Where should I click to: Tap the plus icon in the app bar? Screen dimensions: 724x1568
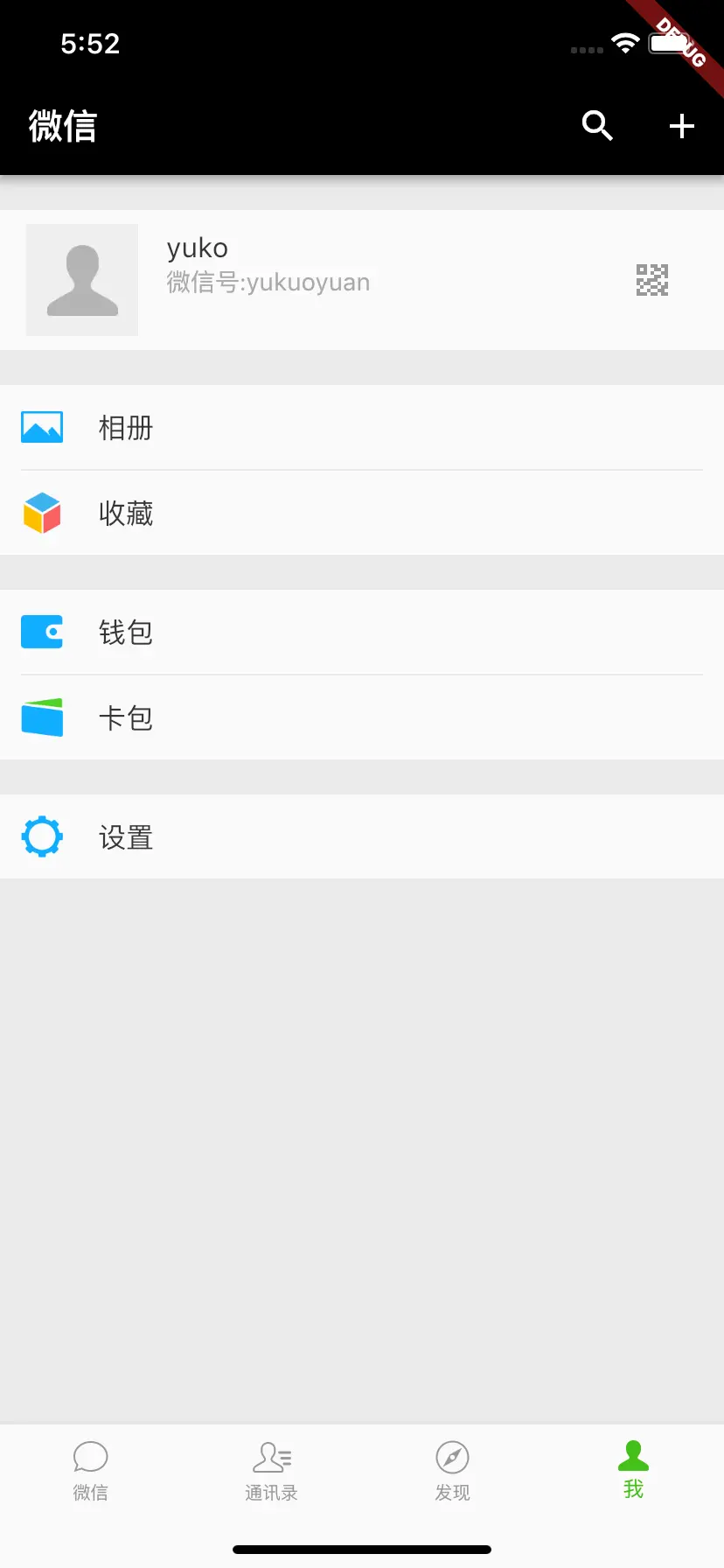[682, 126]
